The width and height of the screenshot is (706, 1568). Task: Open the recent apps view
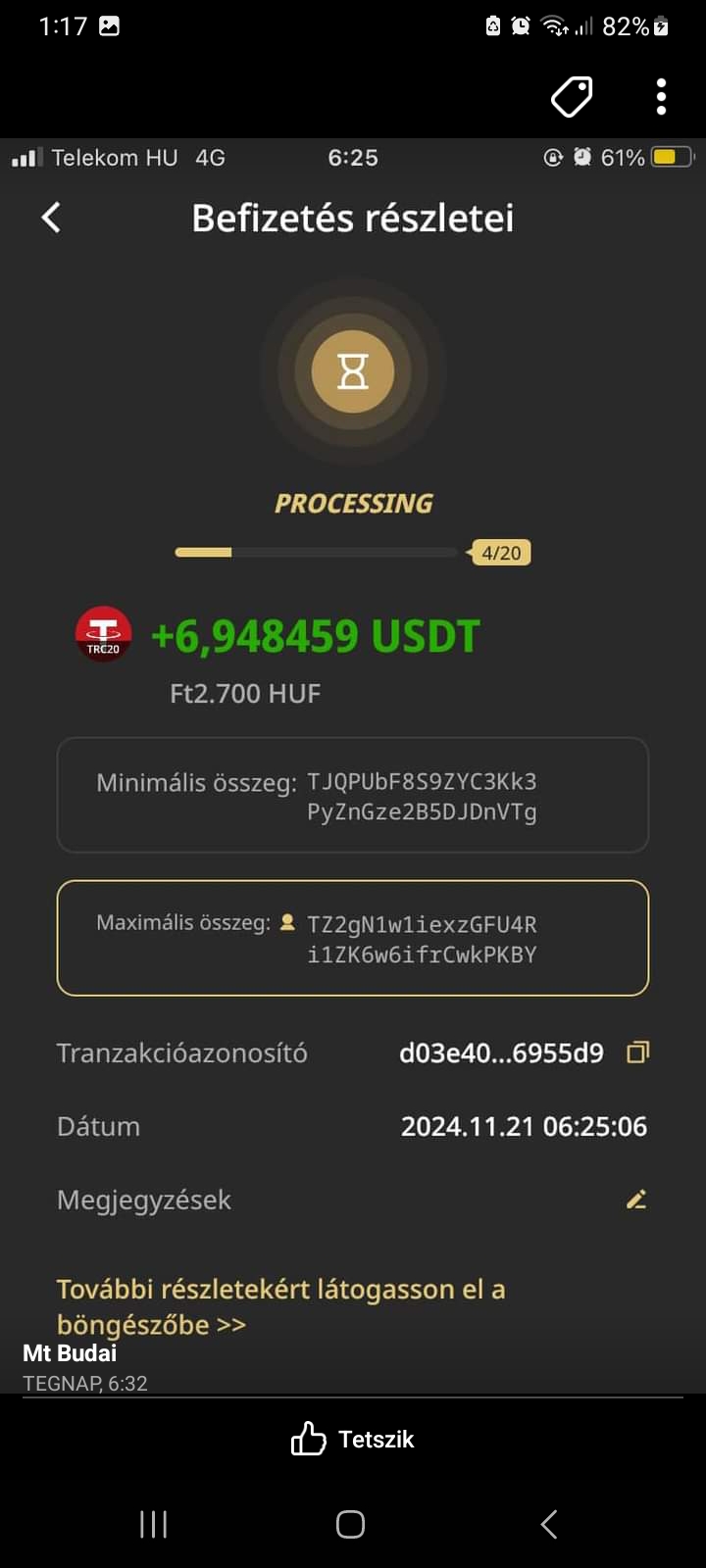tap(154, 1524)
